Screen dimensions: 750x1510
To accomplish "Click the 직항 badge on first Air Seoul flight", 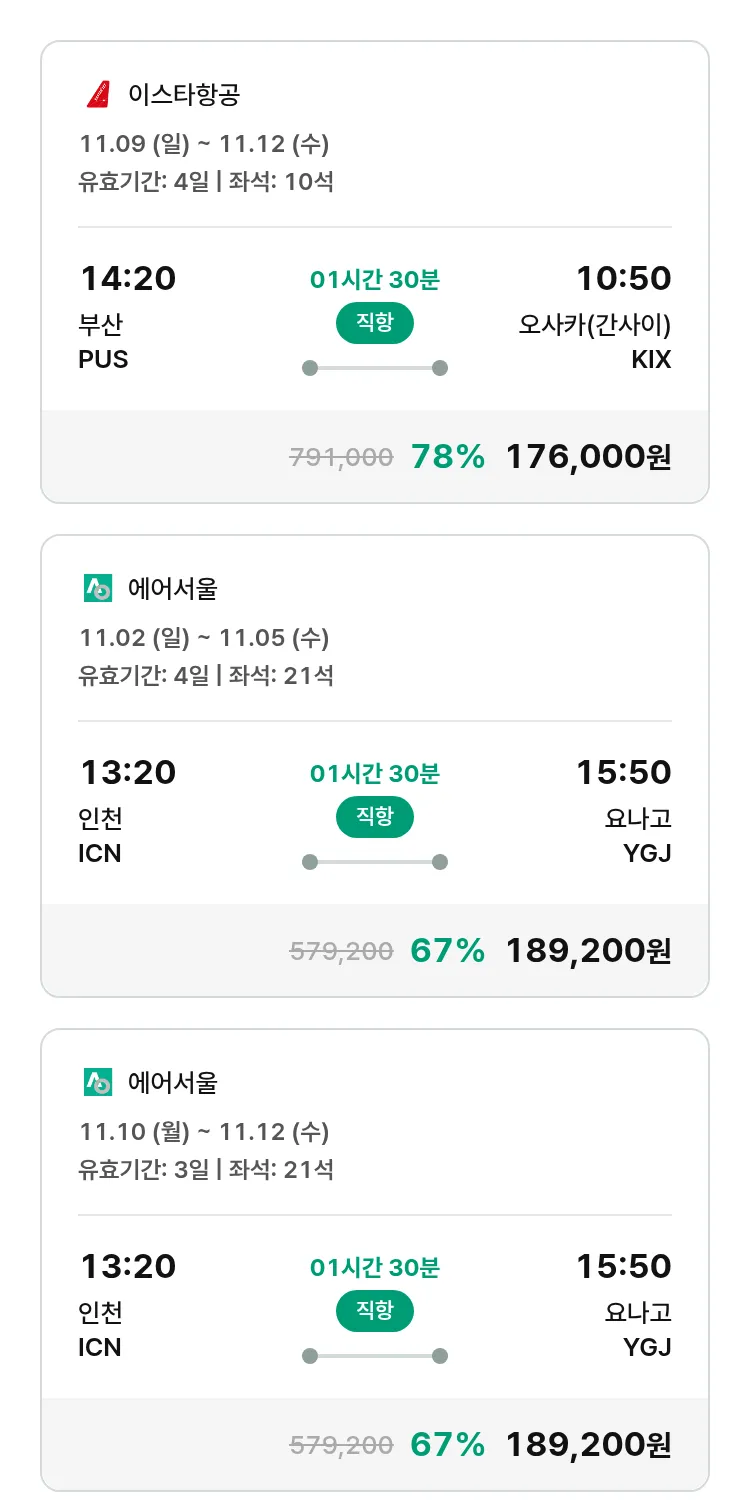I will pos(374,817).
